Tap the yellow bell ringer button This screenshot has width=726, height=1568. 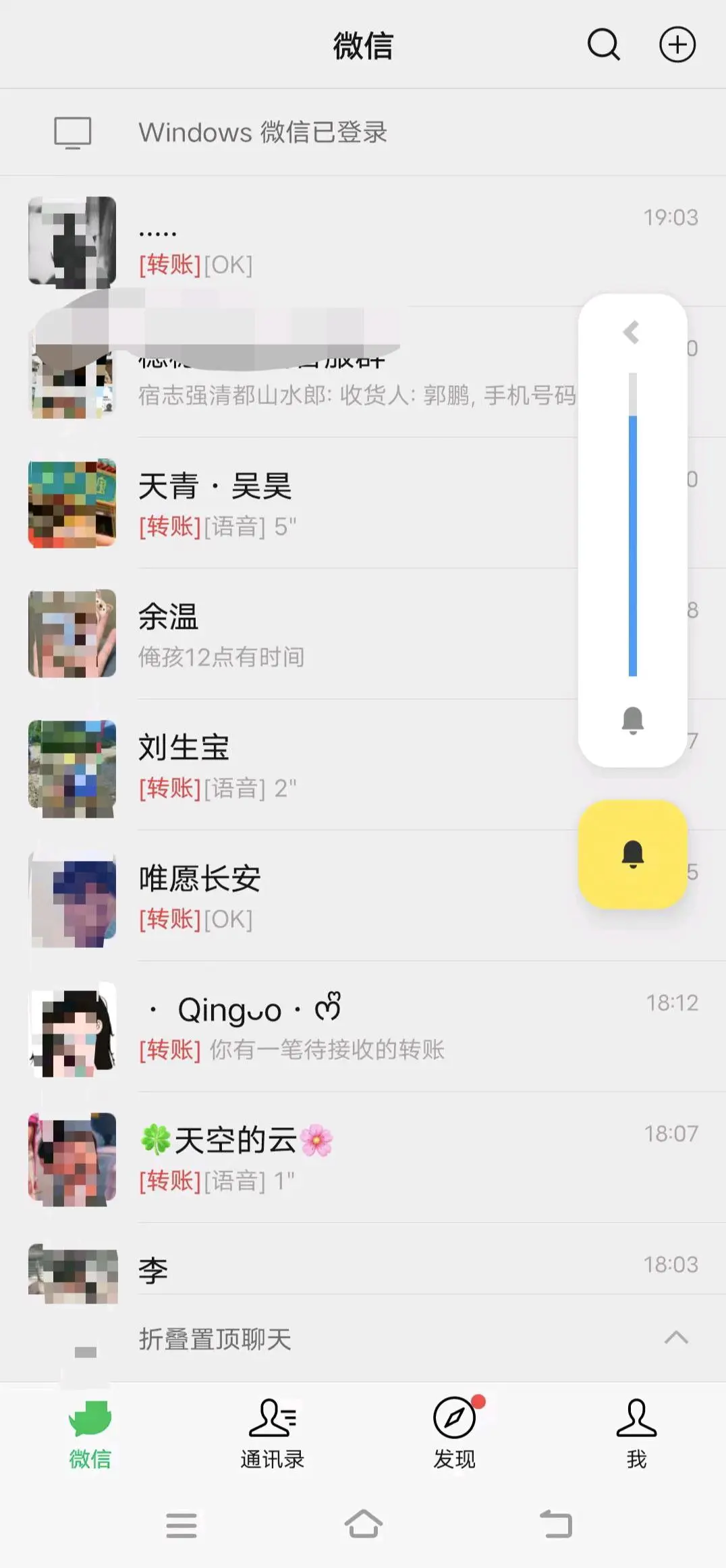click(x=633, y=854)
